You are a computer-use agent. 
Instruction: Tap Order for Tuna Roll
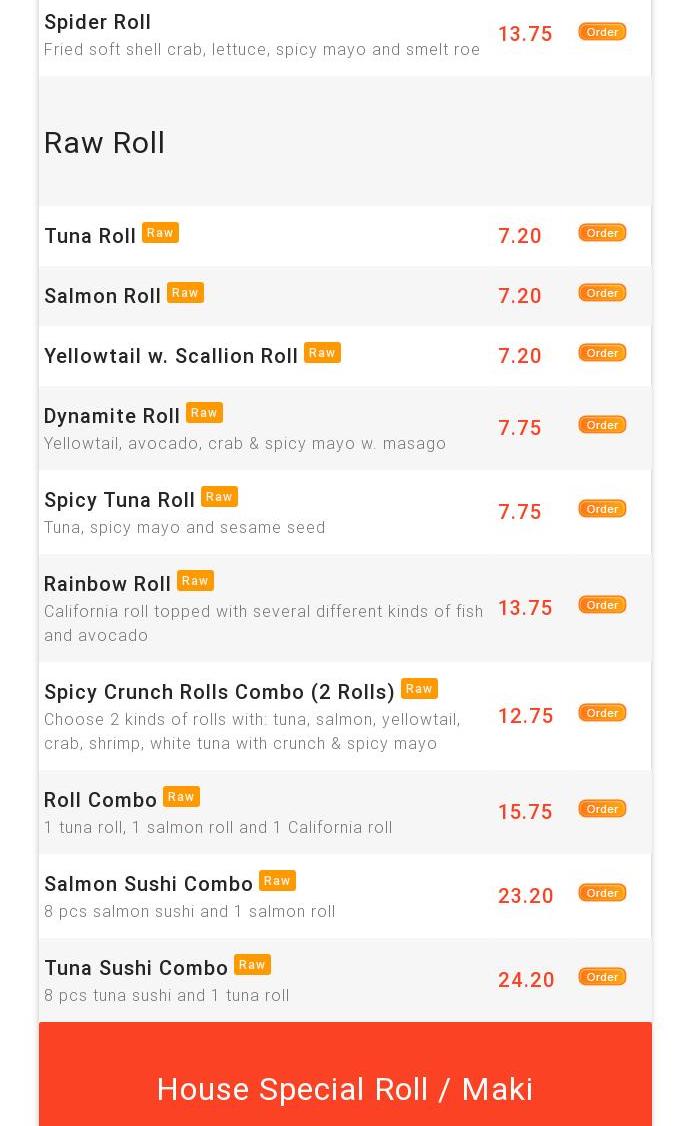coord(602,233)
